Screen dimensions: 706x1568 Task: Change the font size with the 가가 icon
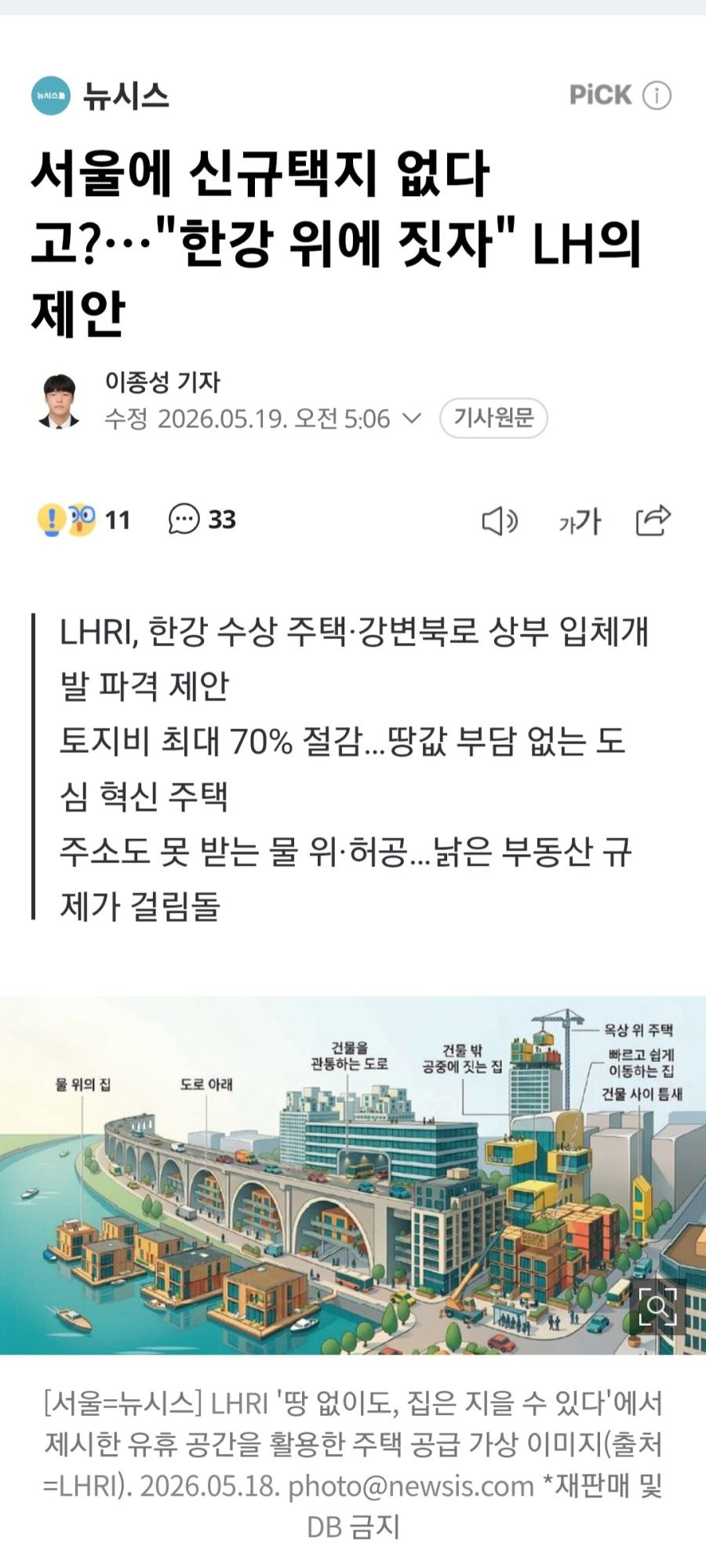(x=579, y=521)
